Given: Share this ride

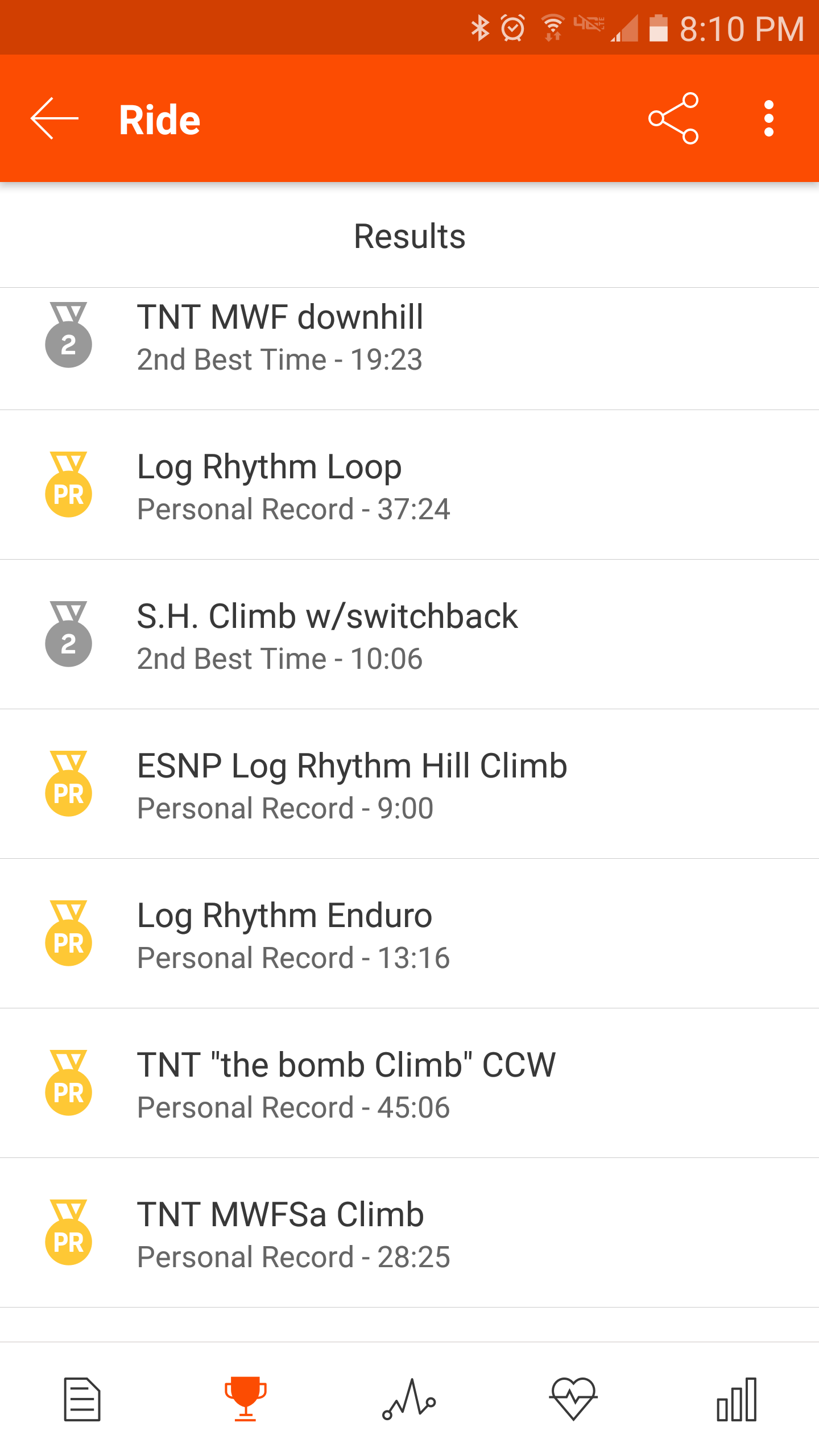Looking at the screenshot, I should click(673, 118).
